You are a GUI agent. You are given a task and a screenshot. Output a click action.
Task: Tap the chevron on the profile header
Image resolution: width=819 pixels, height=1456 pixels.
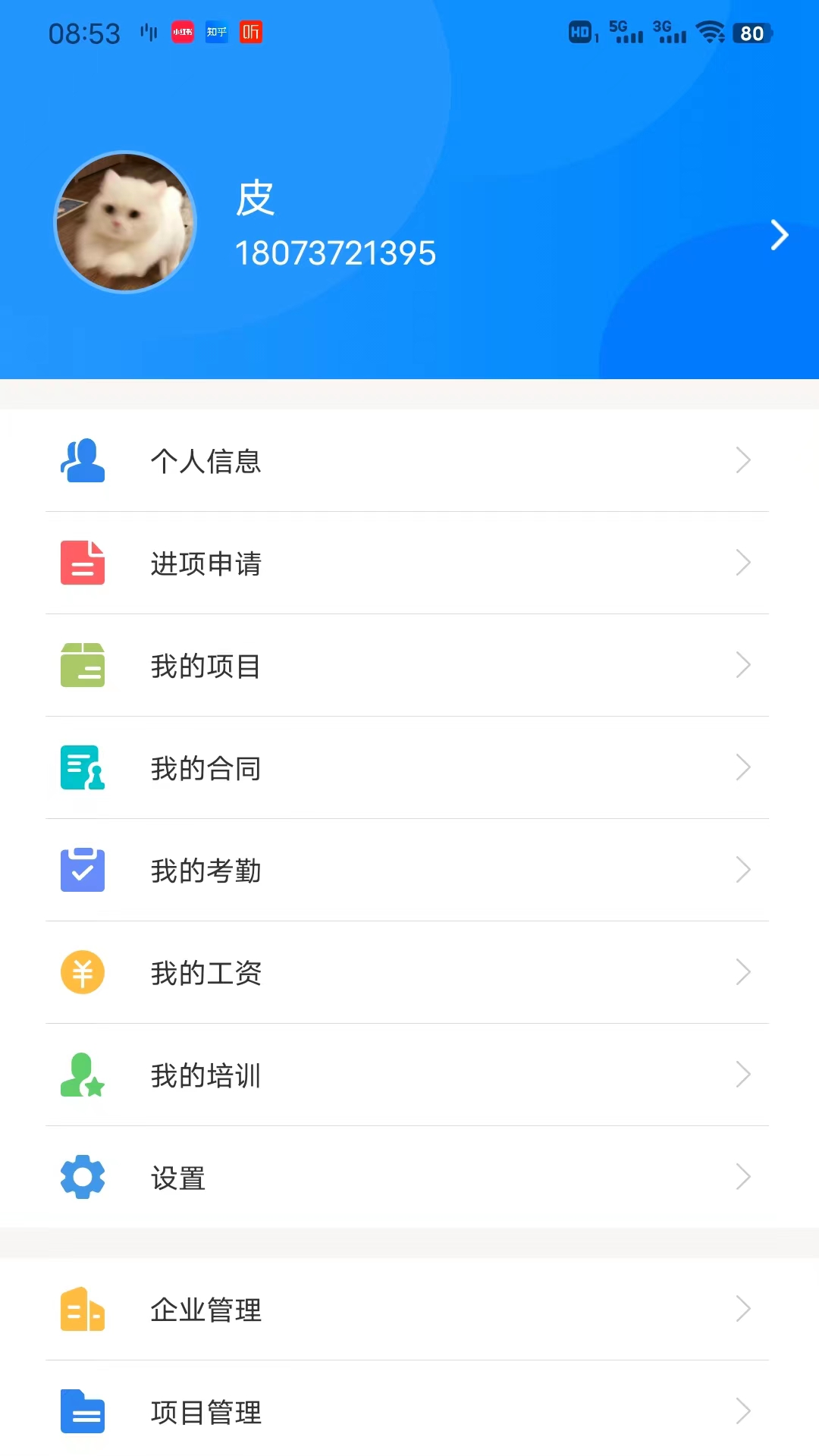[780, 235]
